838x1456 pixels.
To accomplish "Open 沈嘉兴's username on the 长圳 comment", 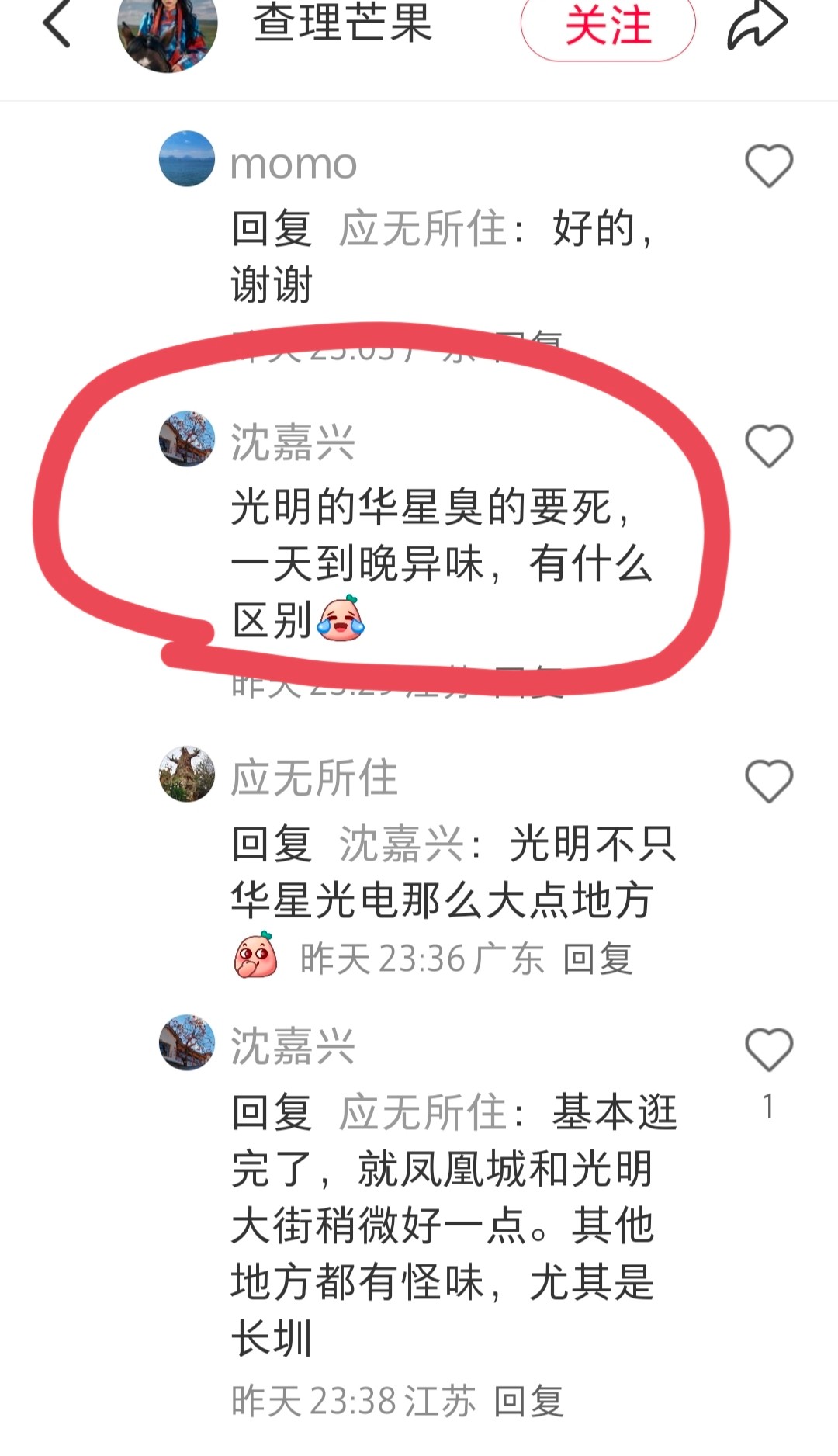I will point(293,1046).
